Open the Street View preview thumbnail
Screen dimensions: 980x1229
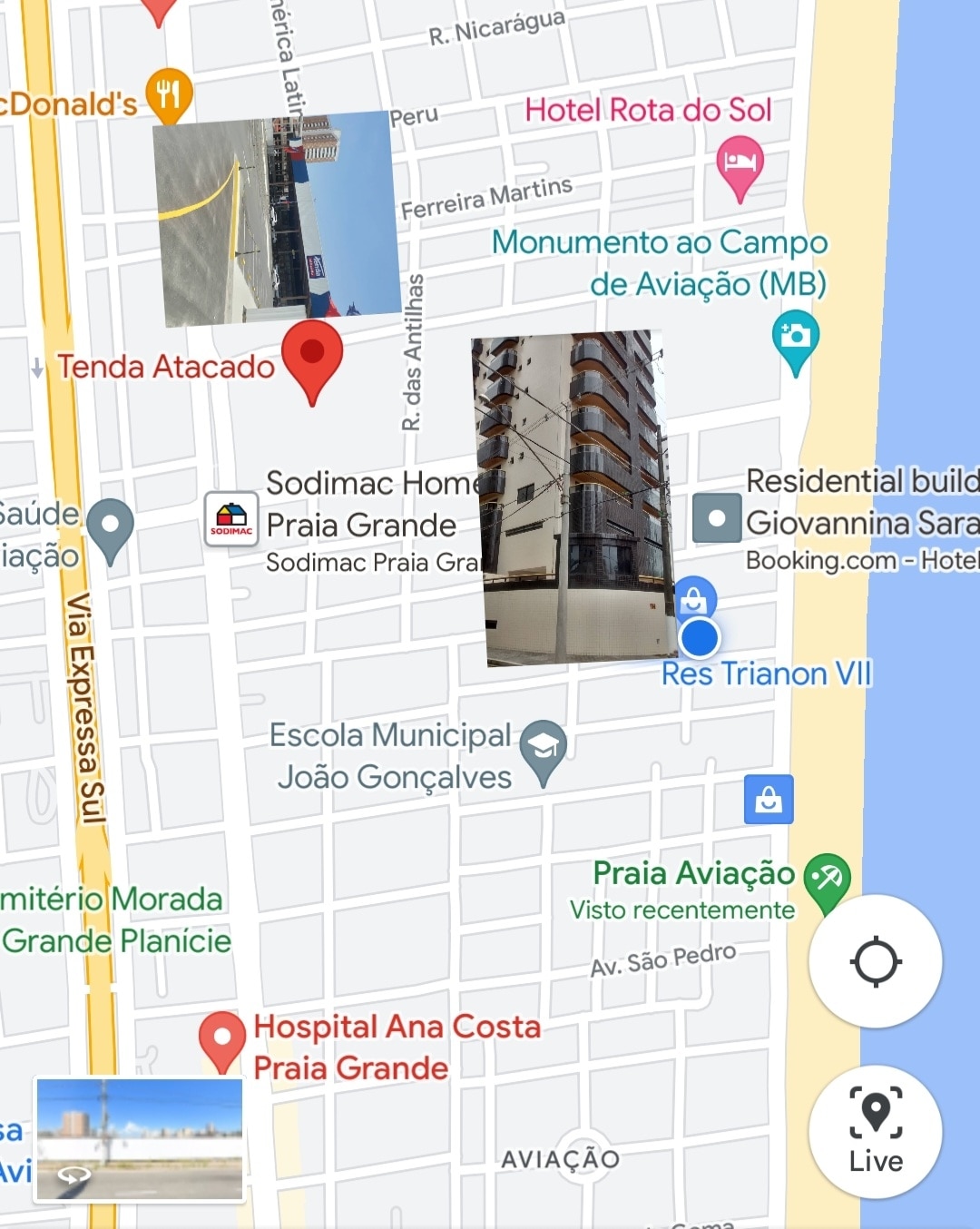[140, 1139]
